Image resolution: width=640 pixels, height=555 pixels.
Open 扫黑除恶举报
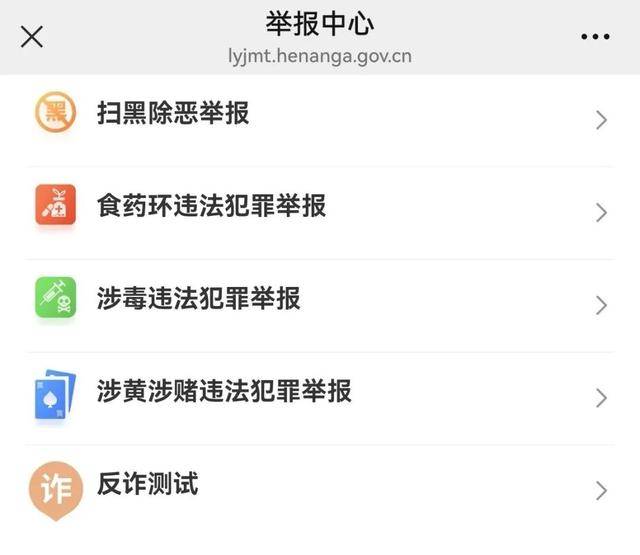pos(173,114)
